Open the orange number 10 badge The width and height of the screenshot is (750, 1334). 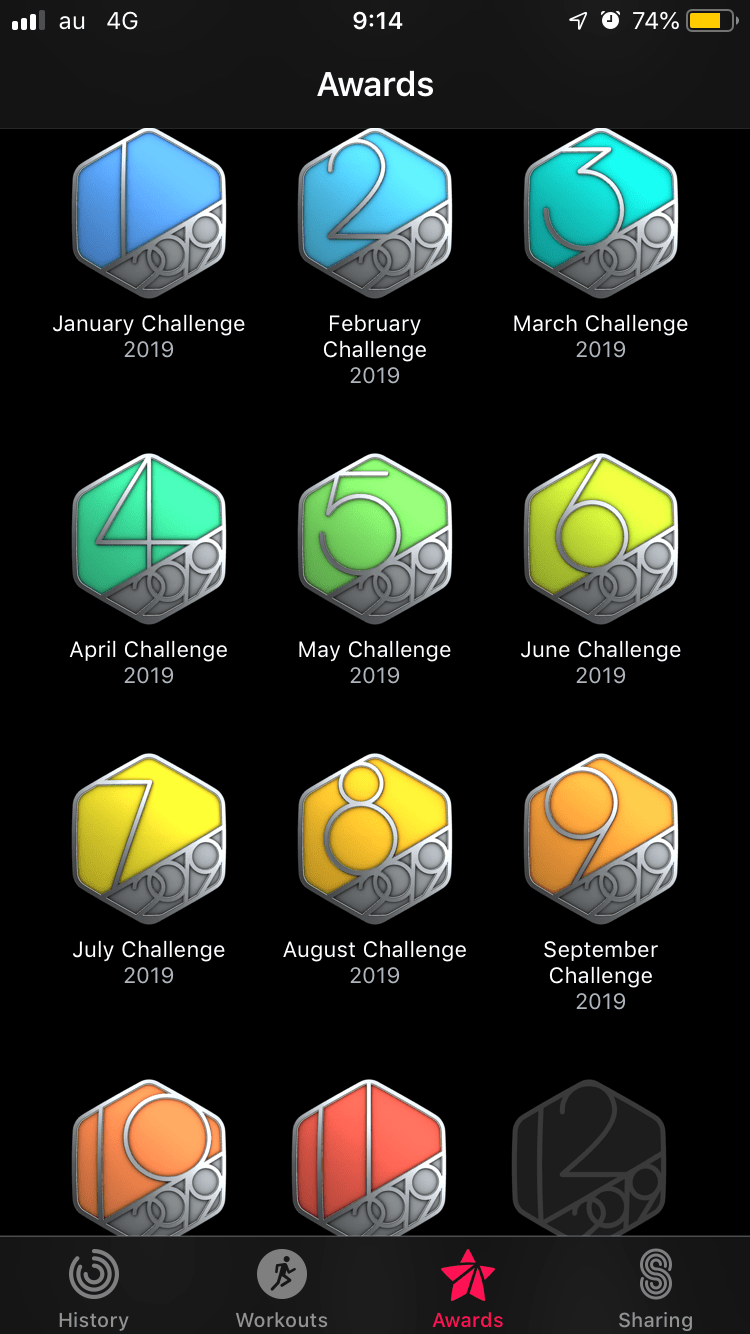pos(149,1160)
